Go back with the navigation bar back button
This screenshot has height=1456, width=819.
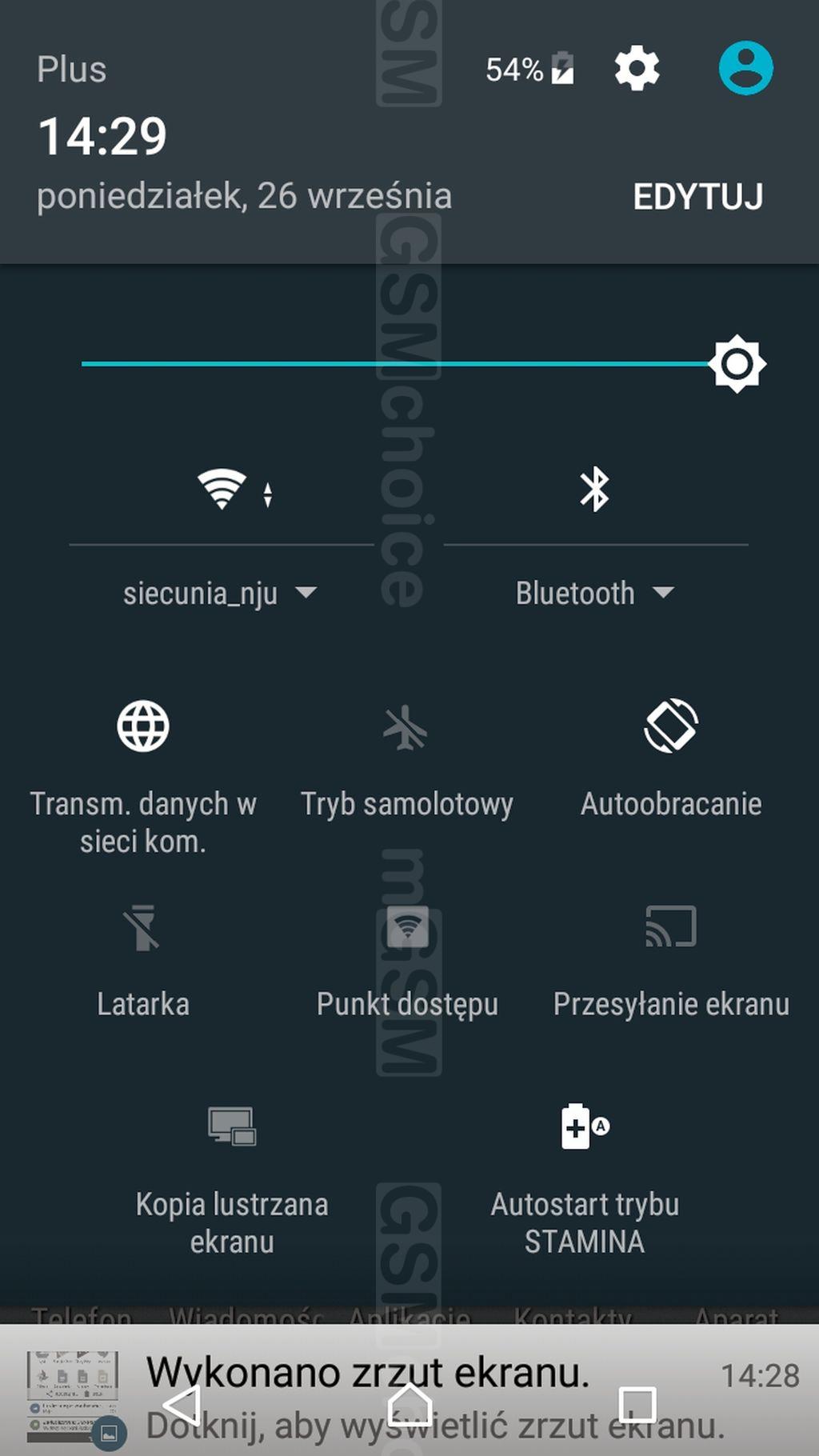[x=182, y=1404]
